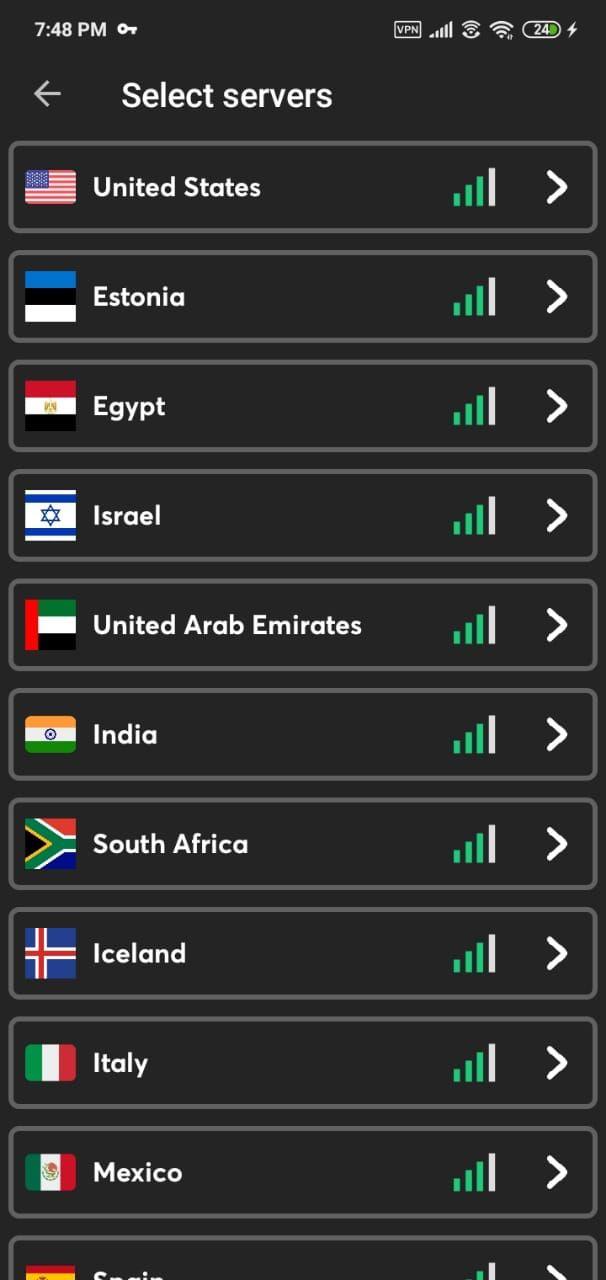Select the United States server

(x=302, y=187)
